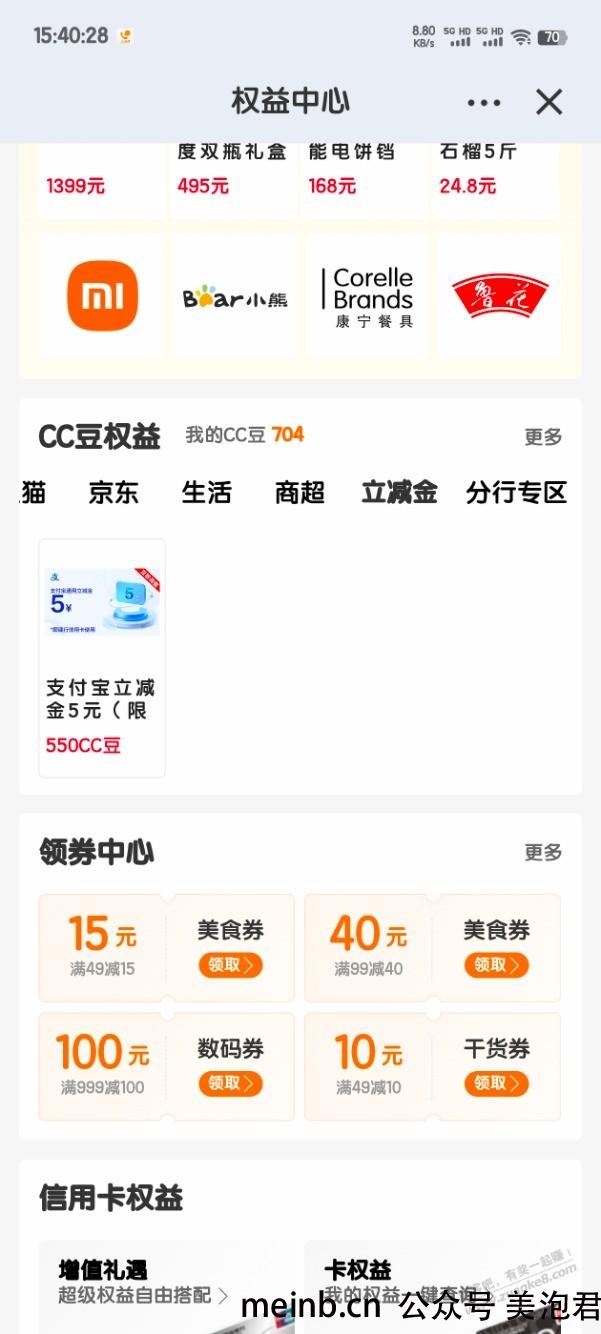
Task: Claim the 10元 干货券 coupon
Action: click(x=496, y=1084)
